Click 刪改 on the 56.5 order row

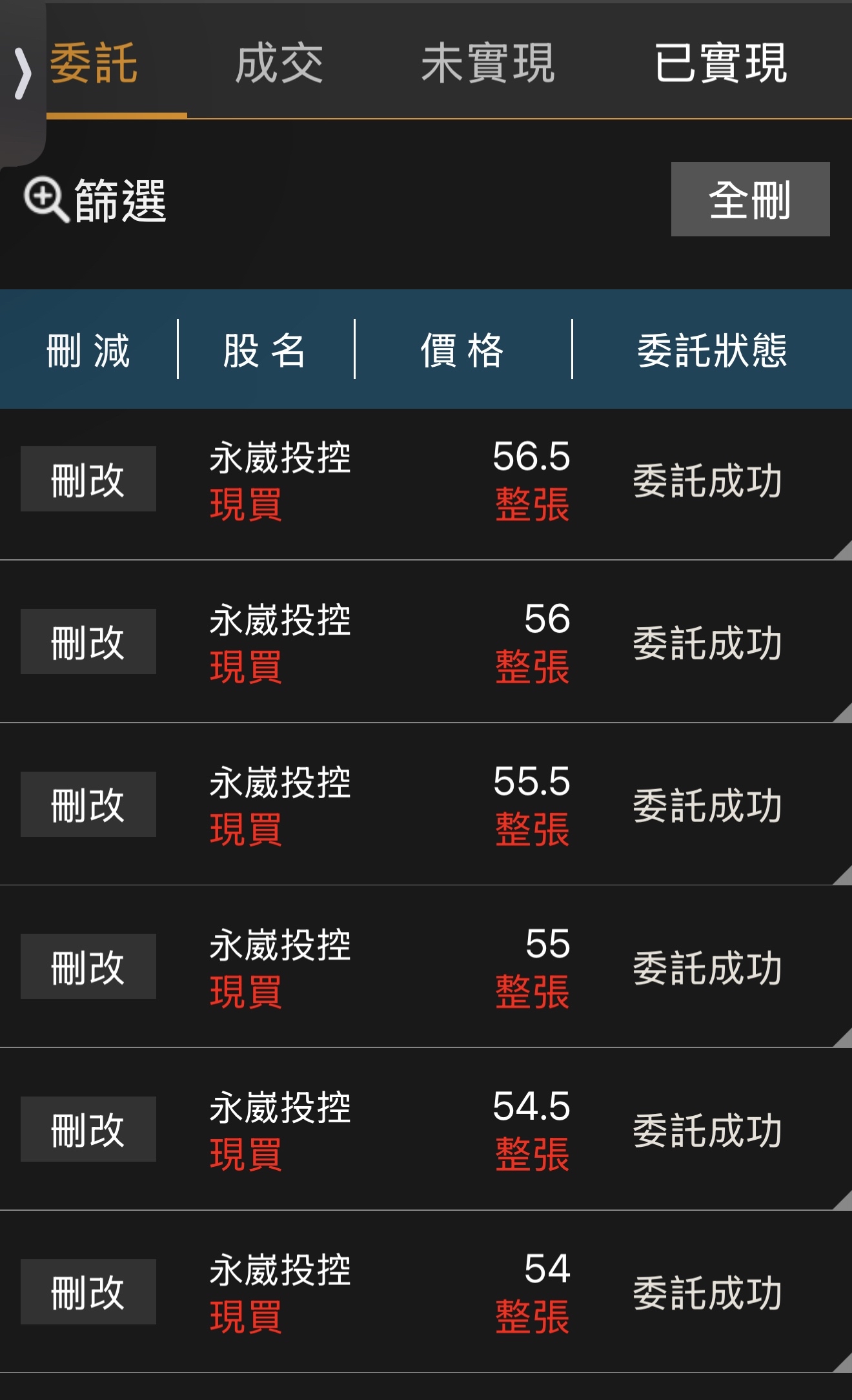pyautogui.click(x=87, y=478)
